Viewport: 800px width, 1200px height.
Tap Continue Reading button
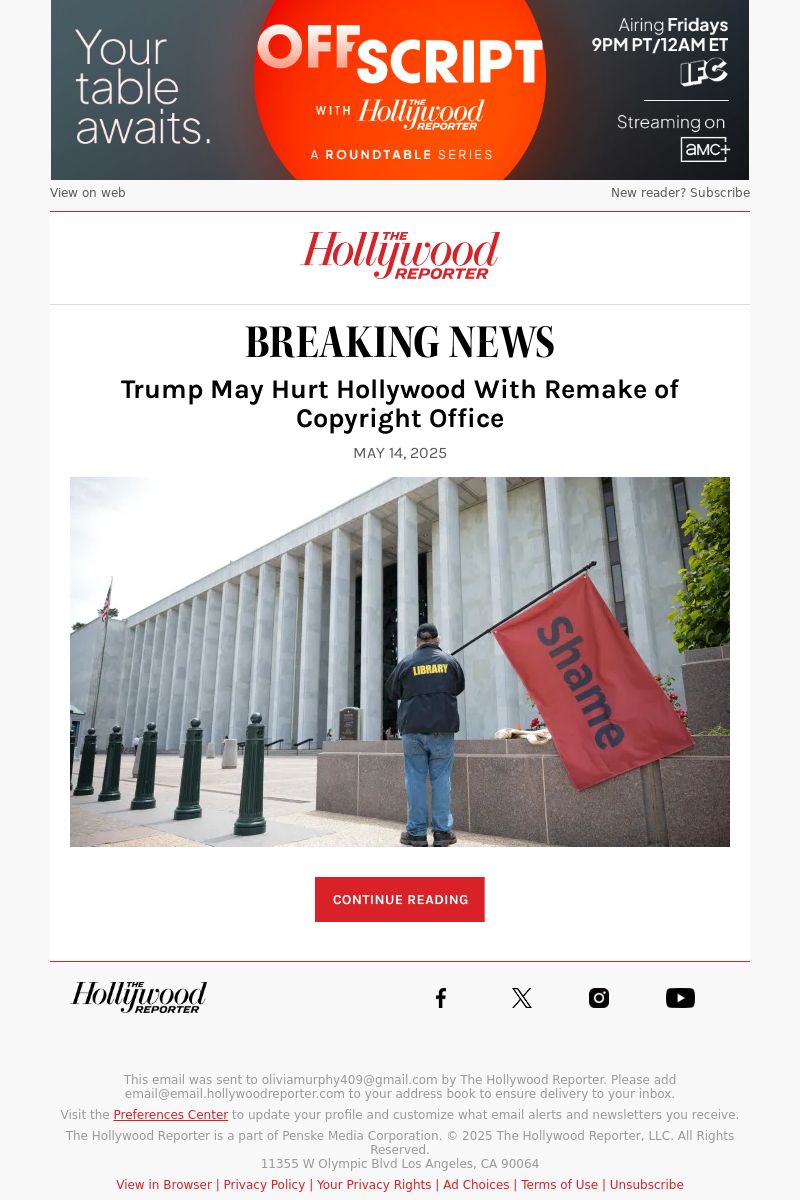click(400, 900)
